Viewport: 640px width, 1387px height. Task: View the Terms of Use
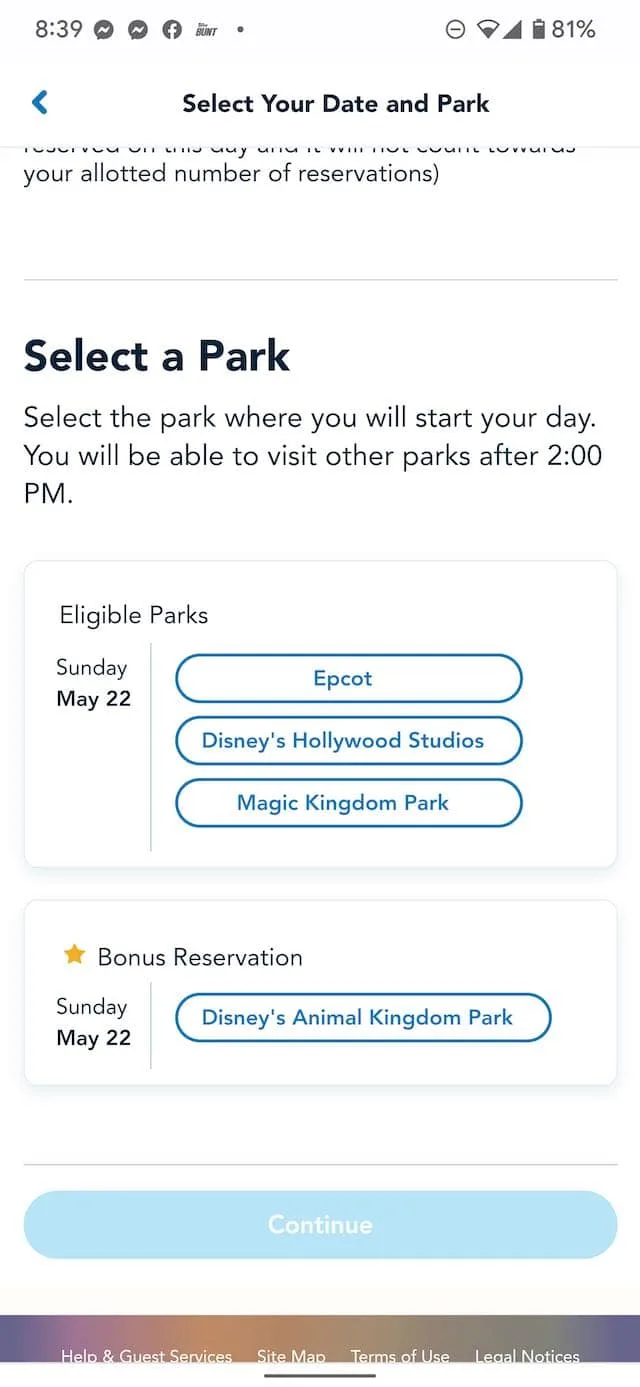[x=400, y=1357]
